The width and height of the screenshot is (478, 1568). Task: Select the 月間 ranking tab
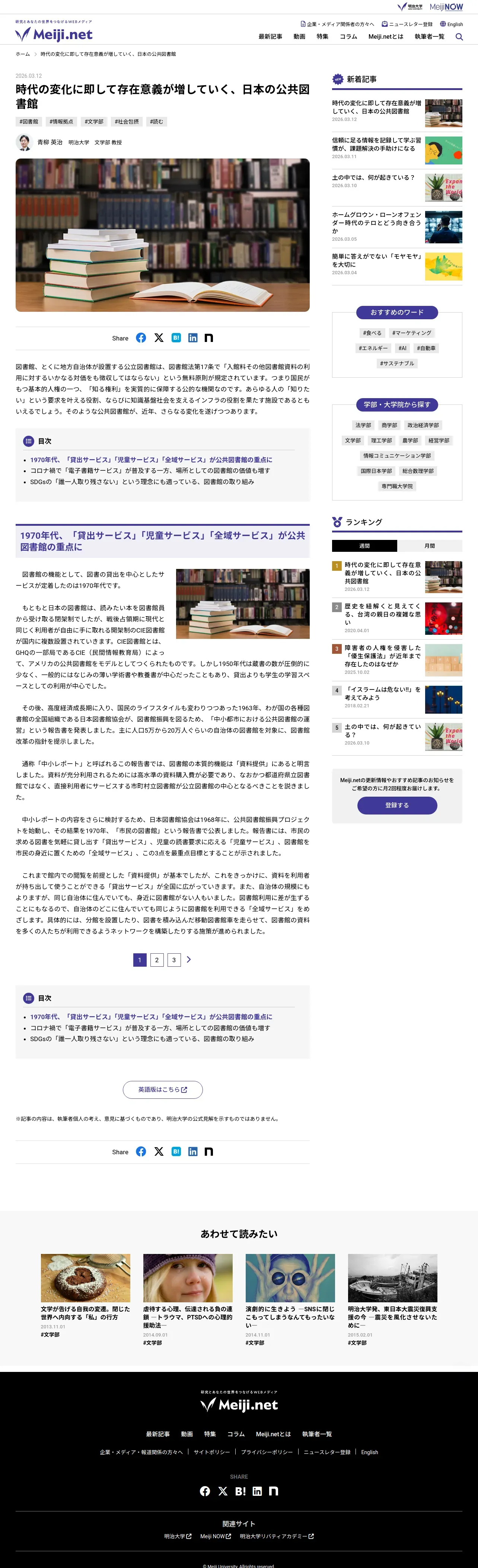[429, 546]
